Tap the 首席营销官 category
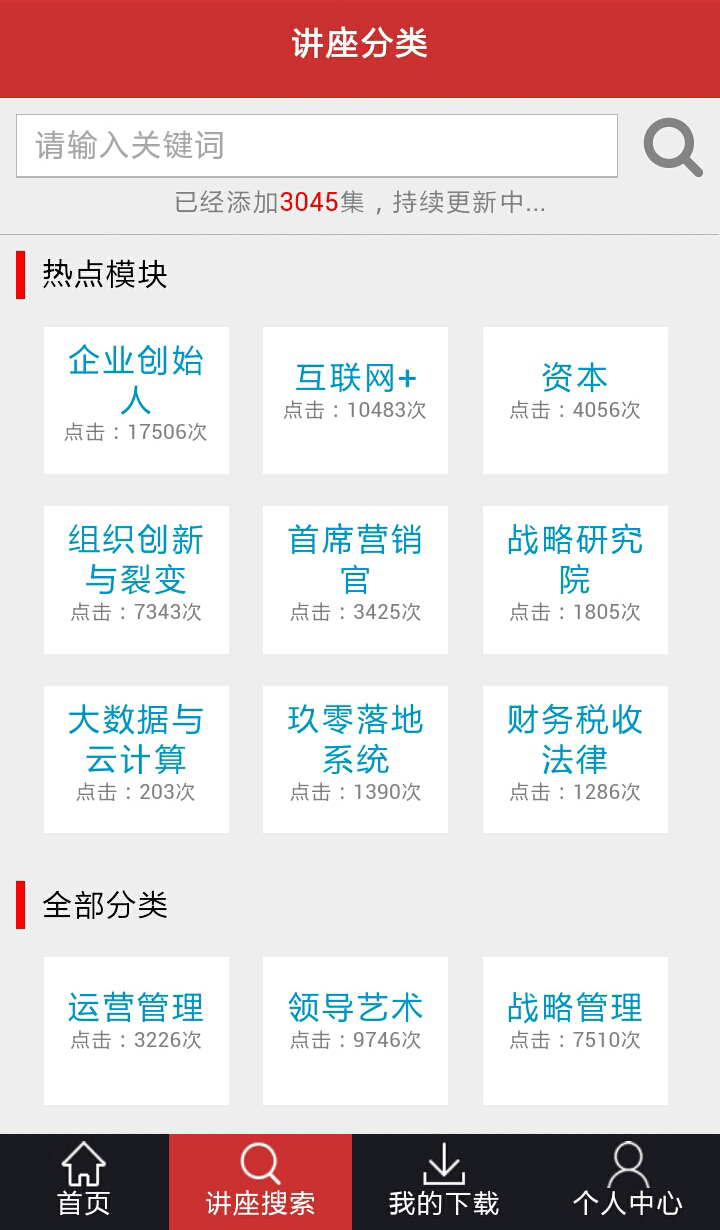This screenshot has width=720, height=1230. (355, 578)
